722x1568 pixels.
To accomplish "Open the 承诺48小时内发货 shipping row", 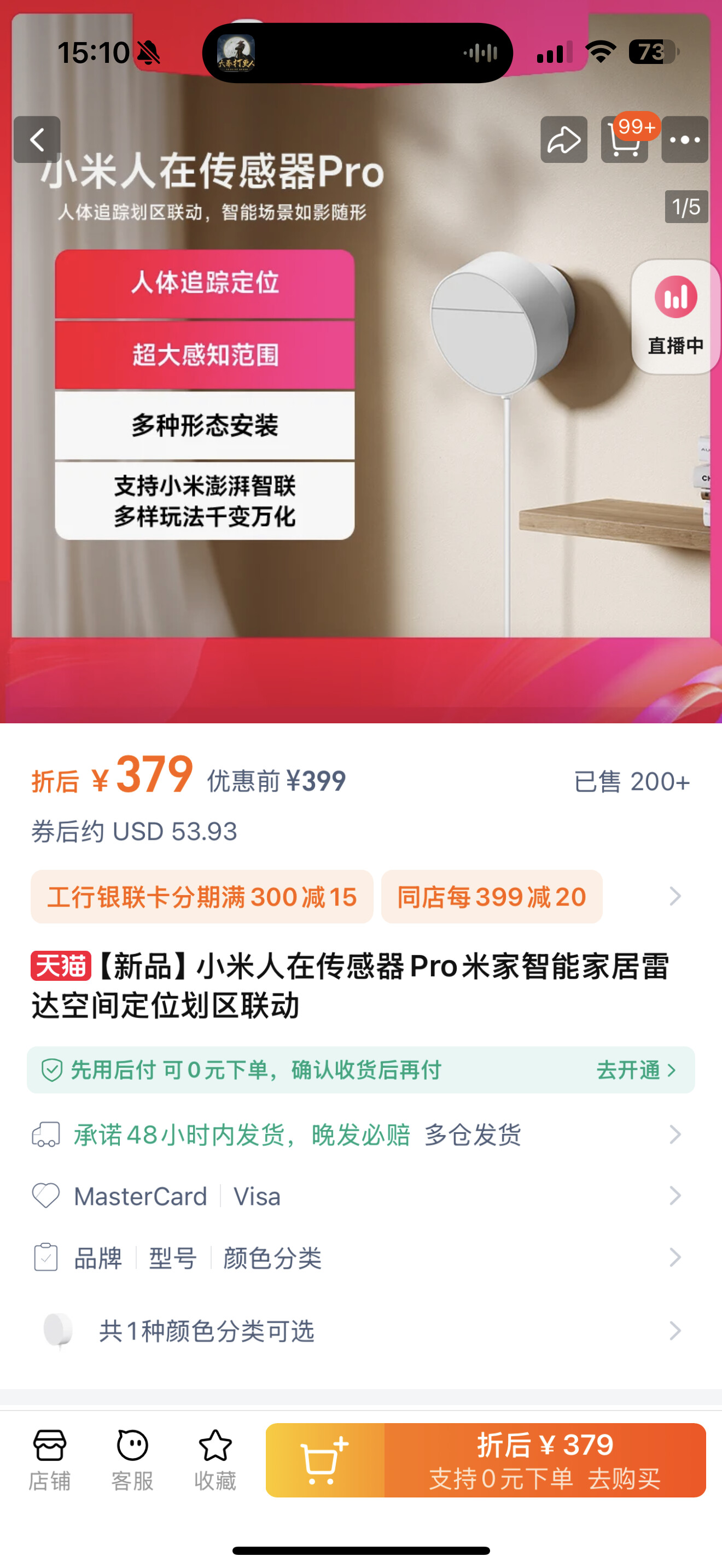I will [361, 1134].
